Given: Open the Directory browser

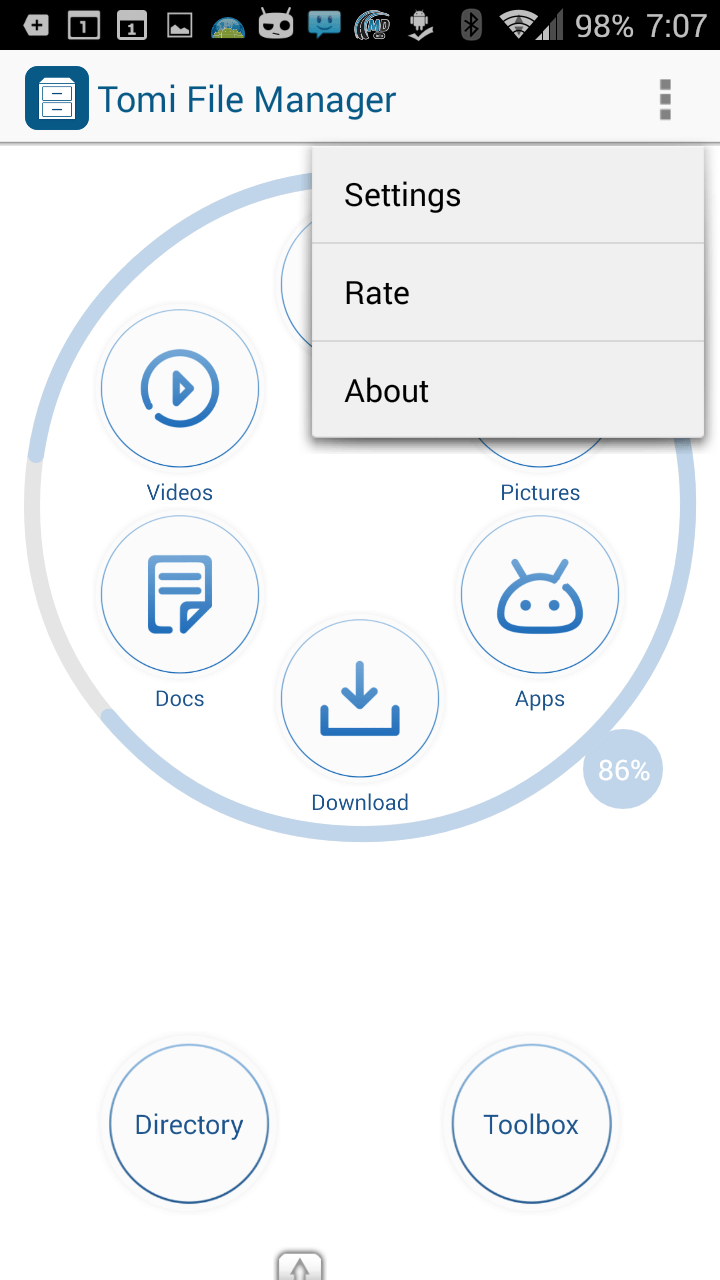Looking at the screenshot, I should (x=189, y=1124).
